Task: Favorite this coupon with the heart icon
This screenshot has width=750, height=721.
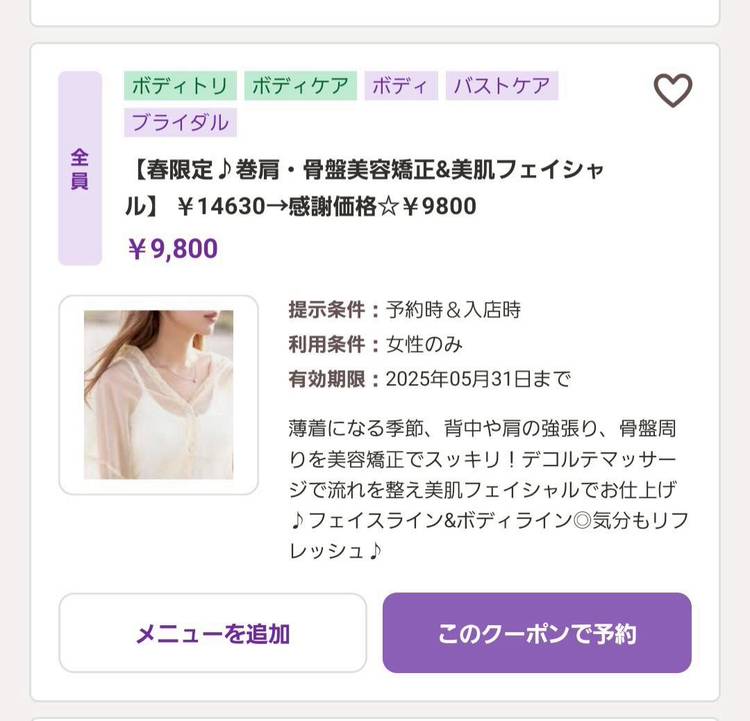Action: click(x=672, y=91)
